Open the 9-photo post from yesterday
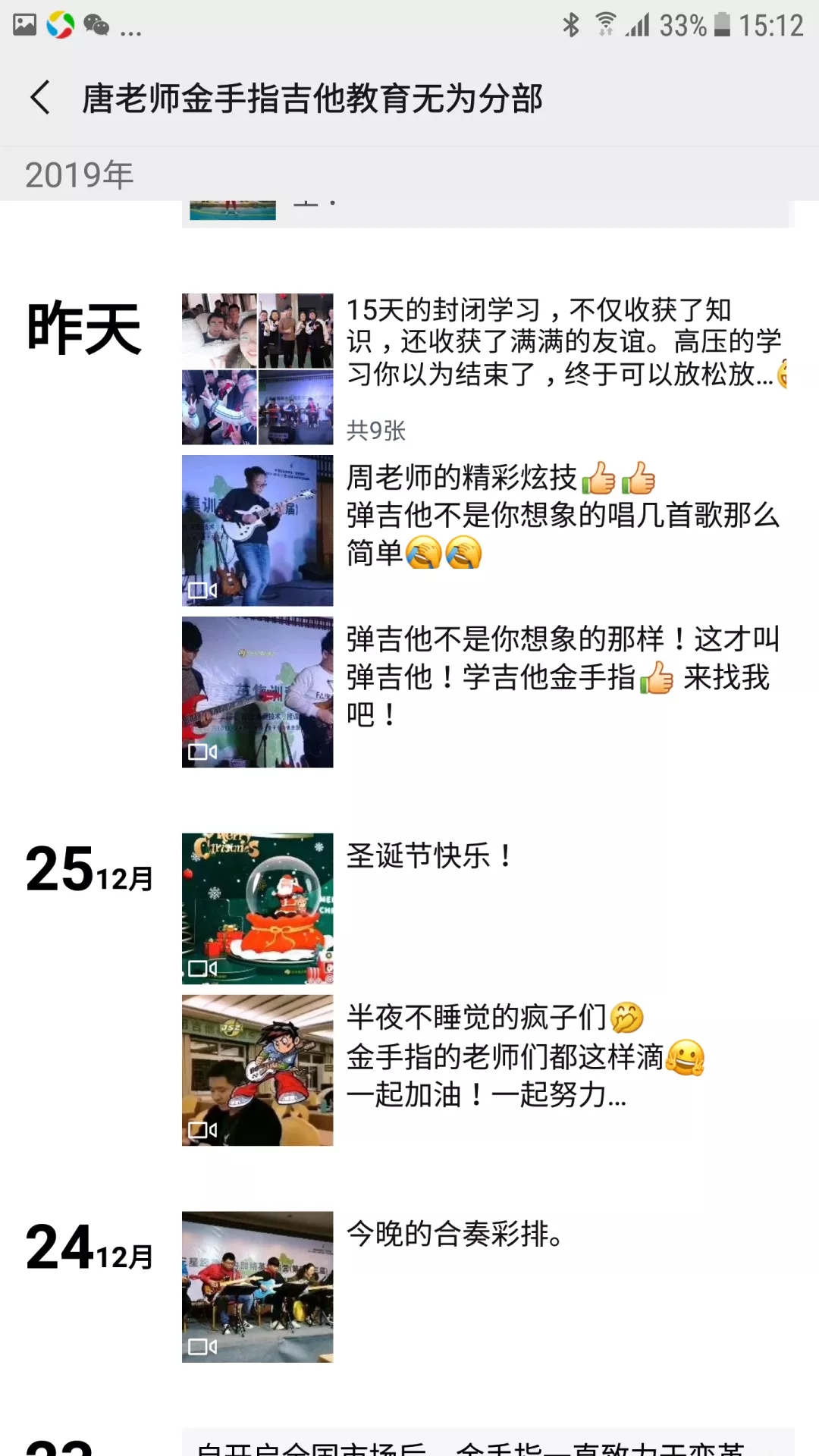The height and width of the screenshot is (1456, 819). 257,369
